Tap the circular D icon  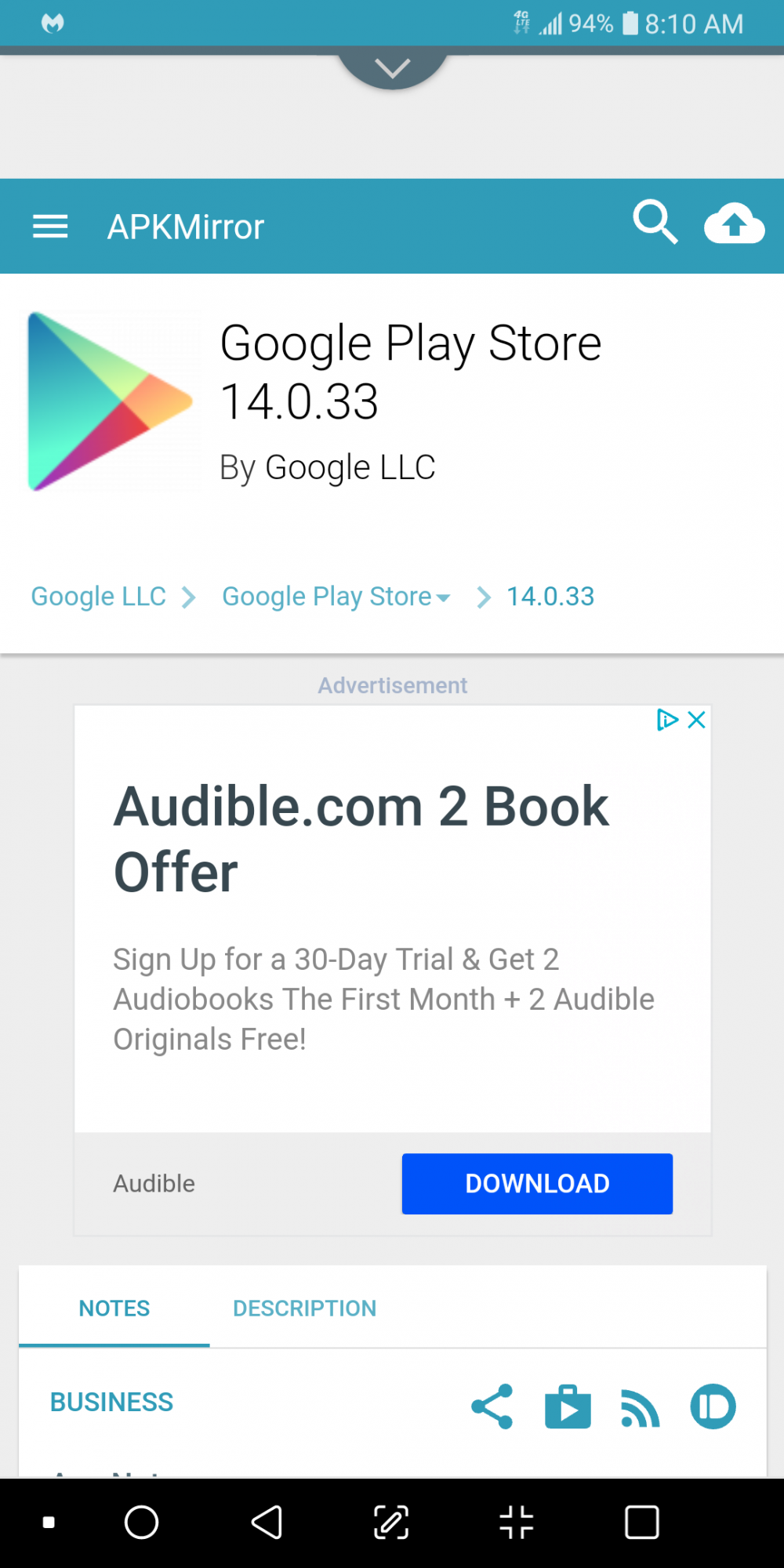[x=713, y=1406]
